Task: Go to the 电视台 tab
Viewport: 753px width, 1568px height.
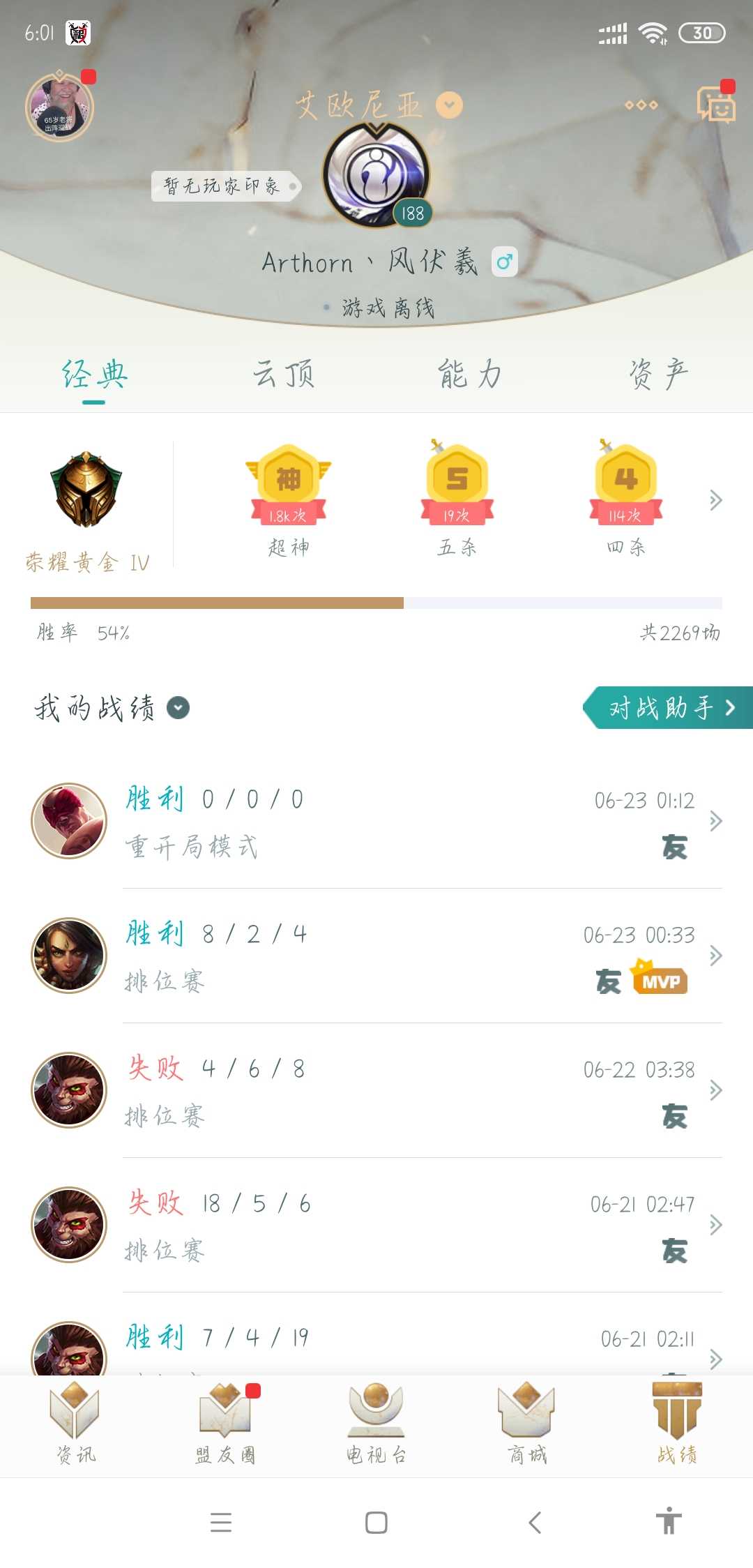Action: tap(376, 1423)
